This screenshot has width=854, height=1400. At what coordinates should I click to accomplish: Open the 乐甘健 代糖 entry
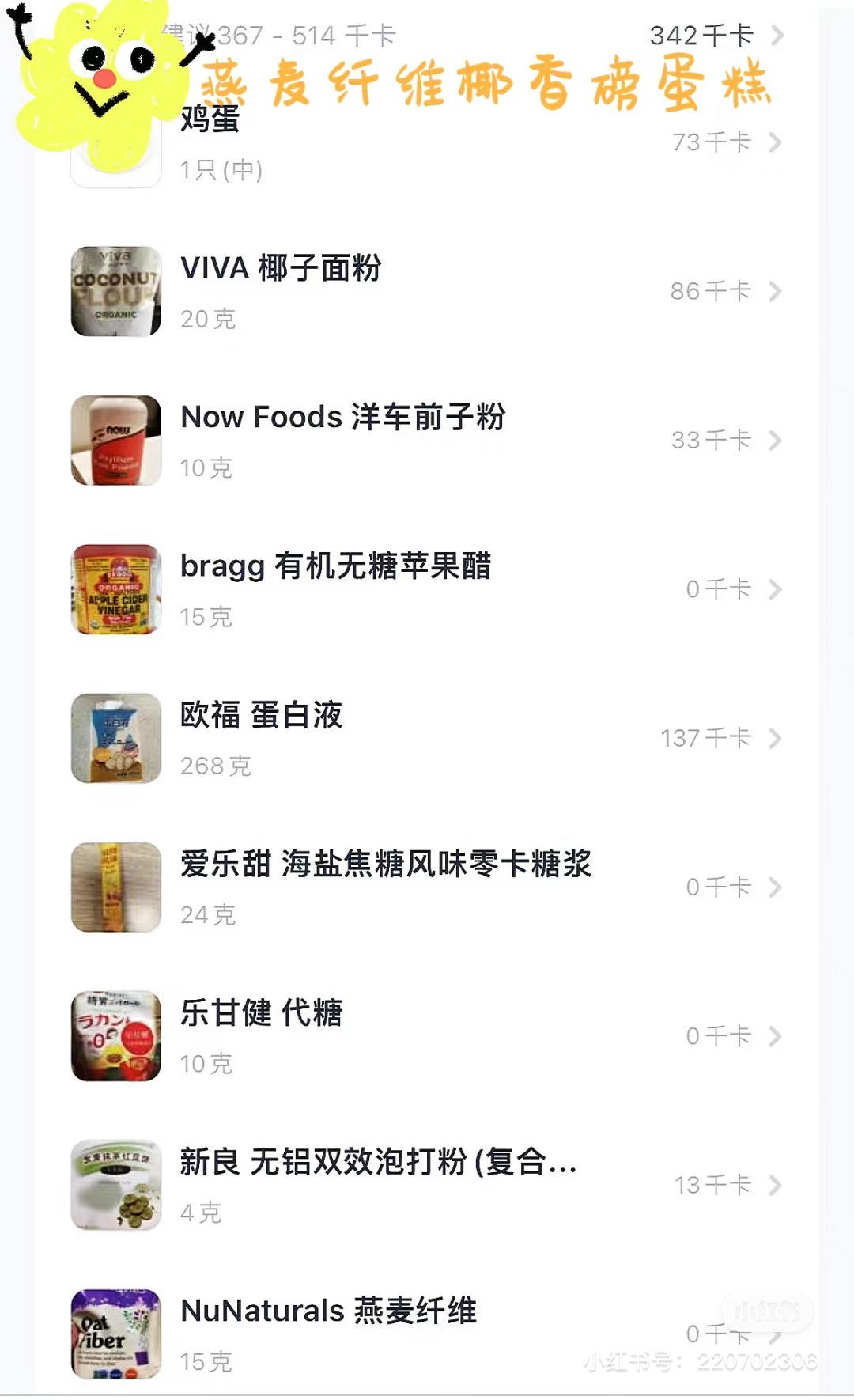[x=427, y=1036]
